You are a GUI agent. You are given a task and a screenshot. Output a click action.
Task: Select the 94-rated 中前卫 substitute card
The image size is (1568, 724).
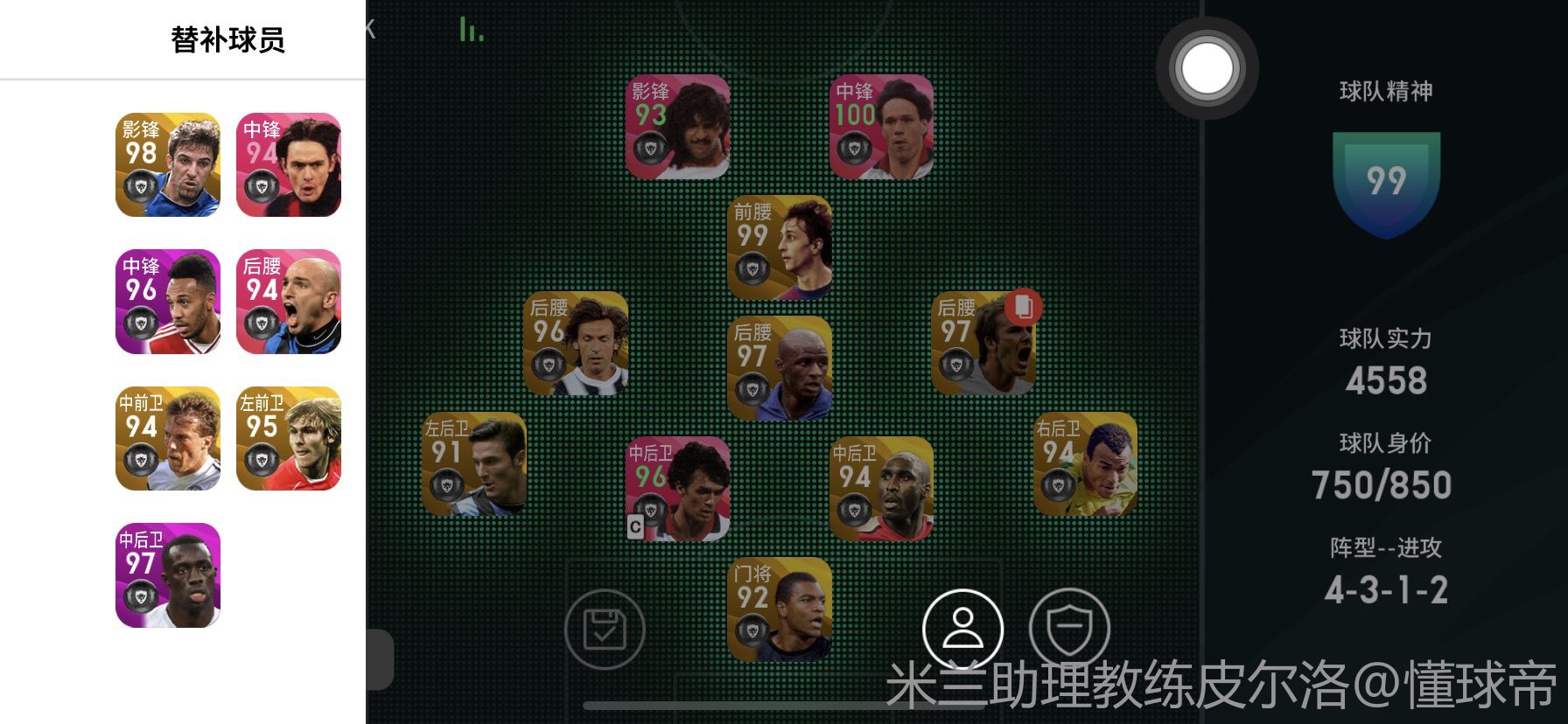point(168,439)
